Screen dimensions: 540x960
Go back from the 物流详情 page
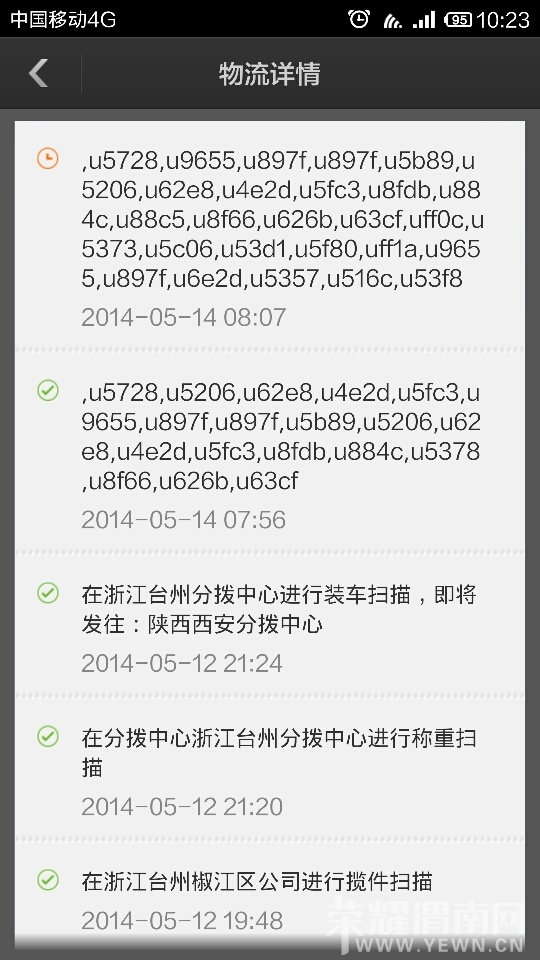(39, 73)
